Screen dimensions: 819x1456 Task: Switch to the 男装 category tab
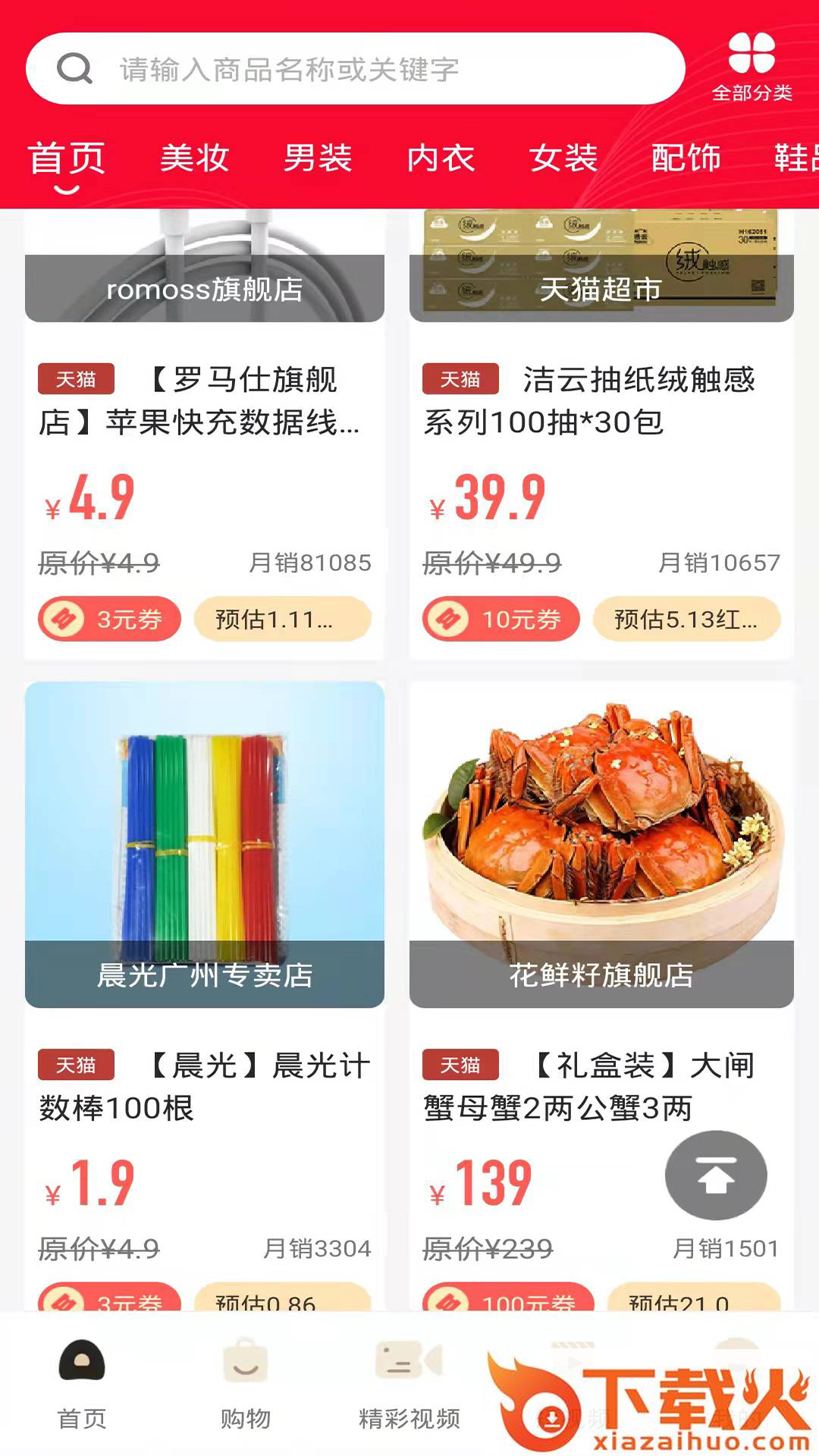click(x=318, y=158)
